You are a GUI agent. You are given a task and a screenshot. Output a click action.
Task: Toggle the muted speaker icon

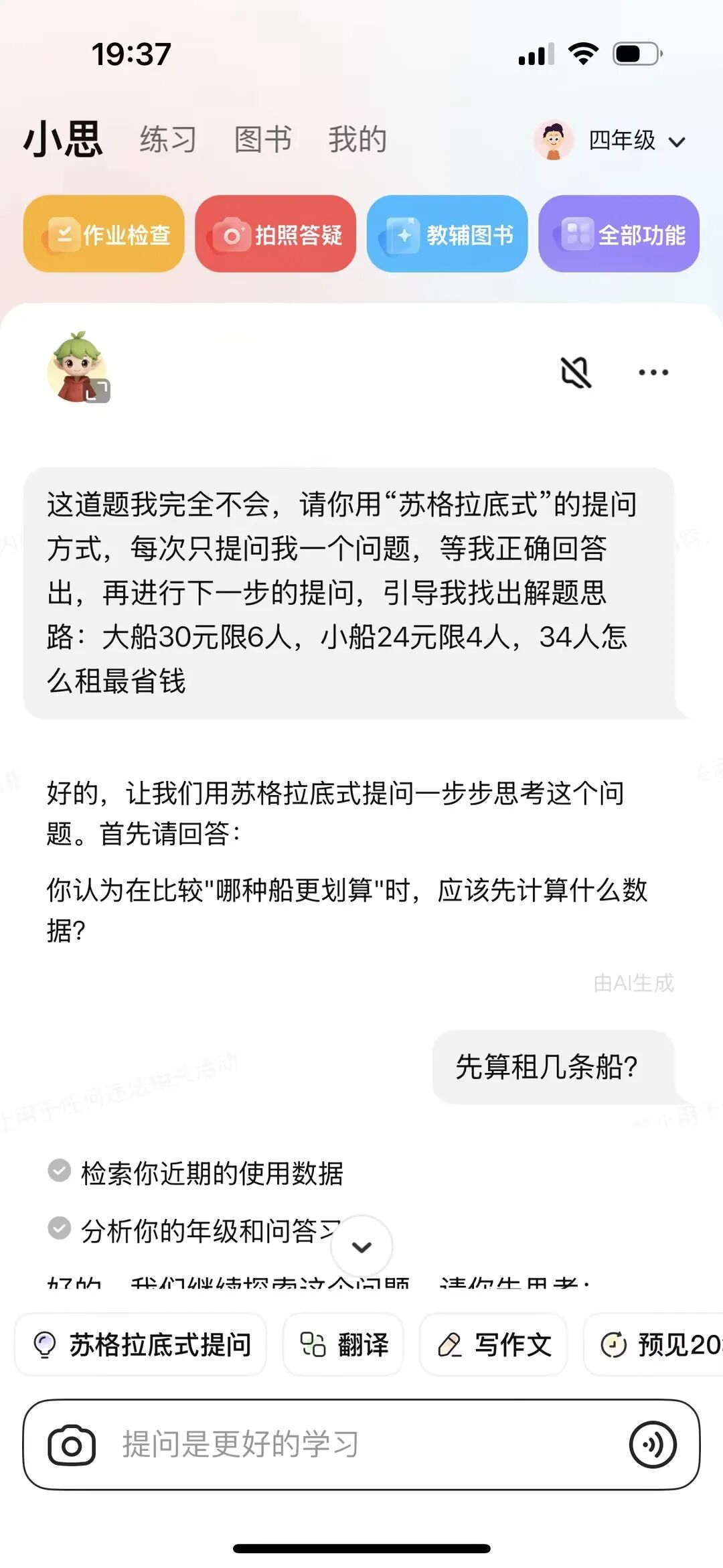(576, 372)
